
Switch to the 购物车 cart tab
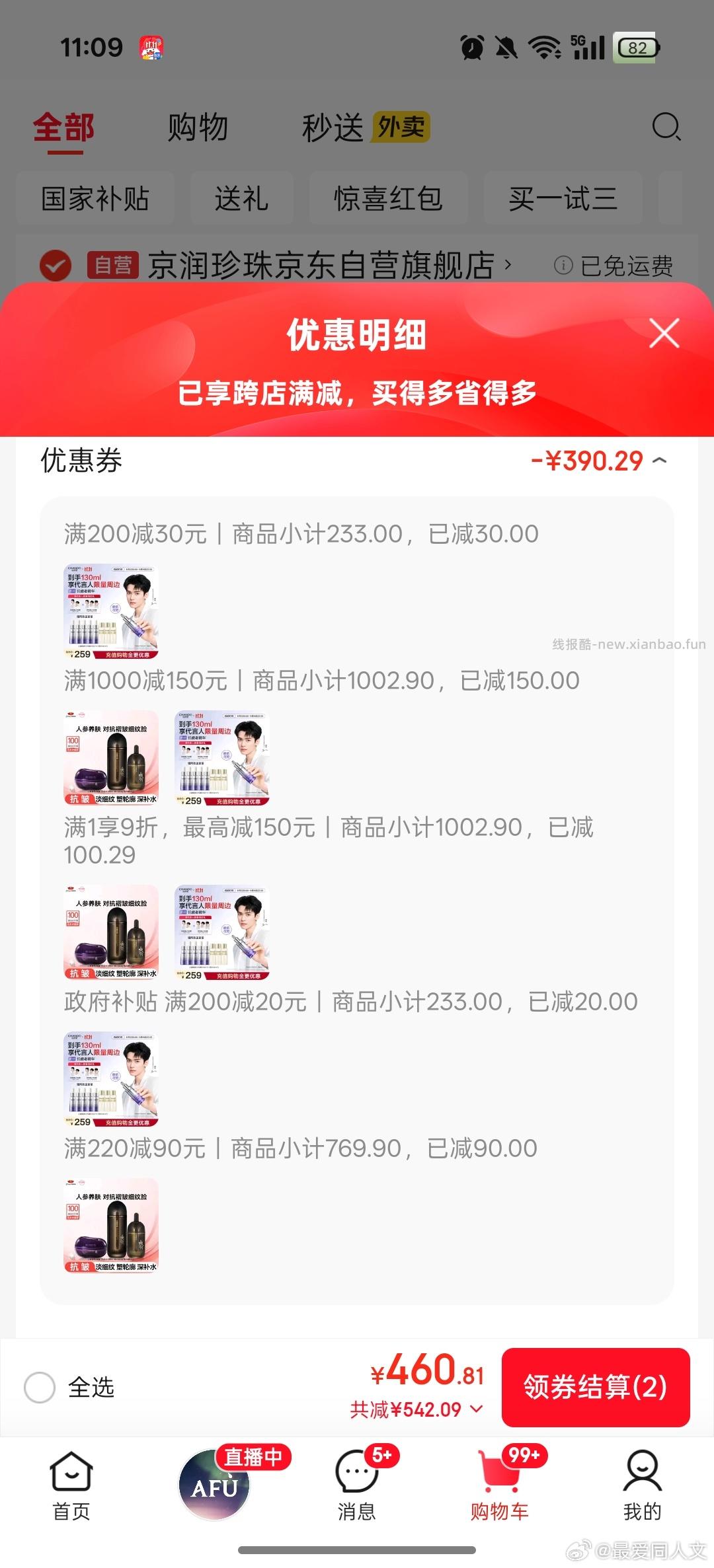tap(500, 1484)
